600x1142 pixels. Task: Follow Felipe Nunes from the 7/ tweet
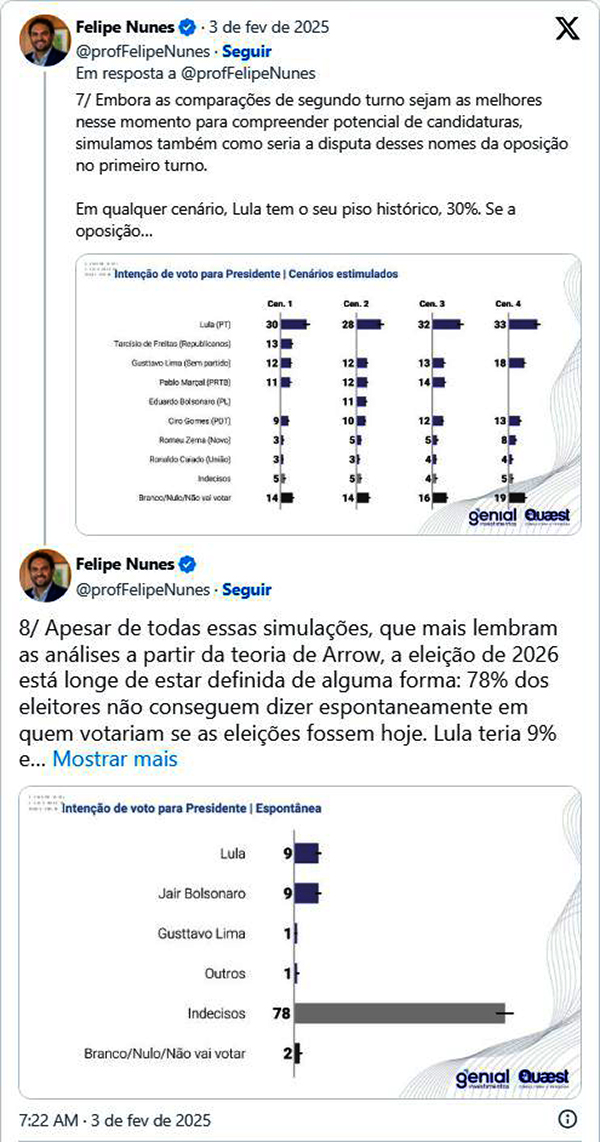pyautogui.click(x=247, y=49)
